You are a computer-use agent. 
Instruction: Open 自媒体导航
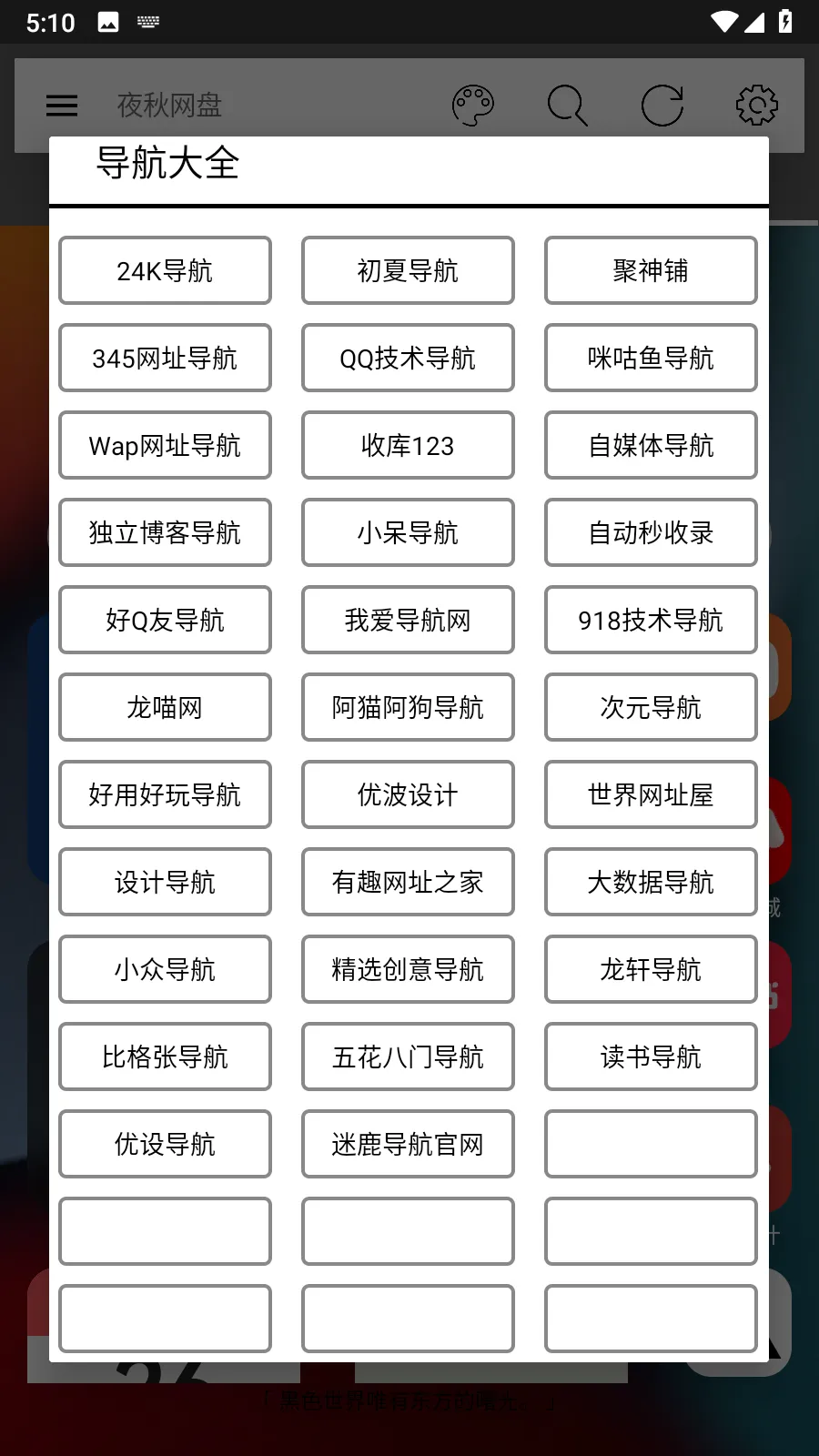[651, 445]
